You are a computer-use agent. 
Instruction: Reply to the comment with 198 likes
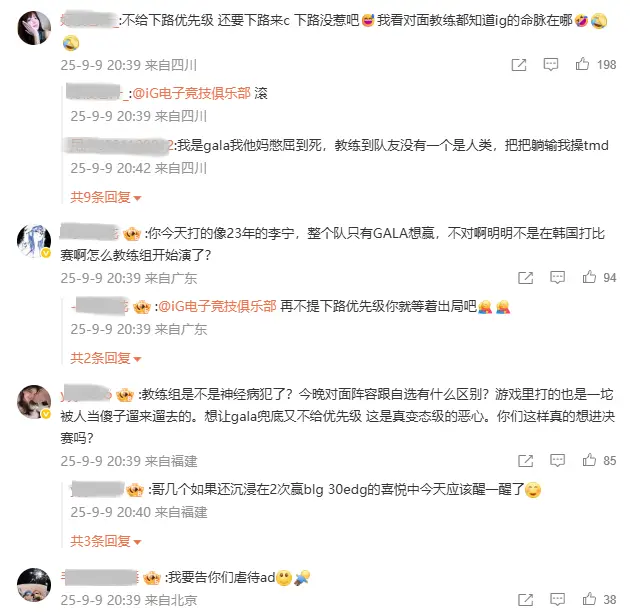point(553,64)
